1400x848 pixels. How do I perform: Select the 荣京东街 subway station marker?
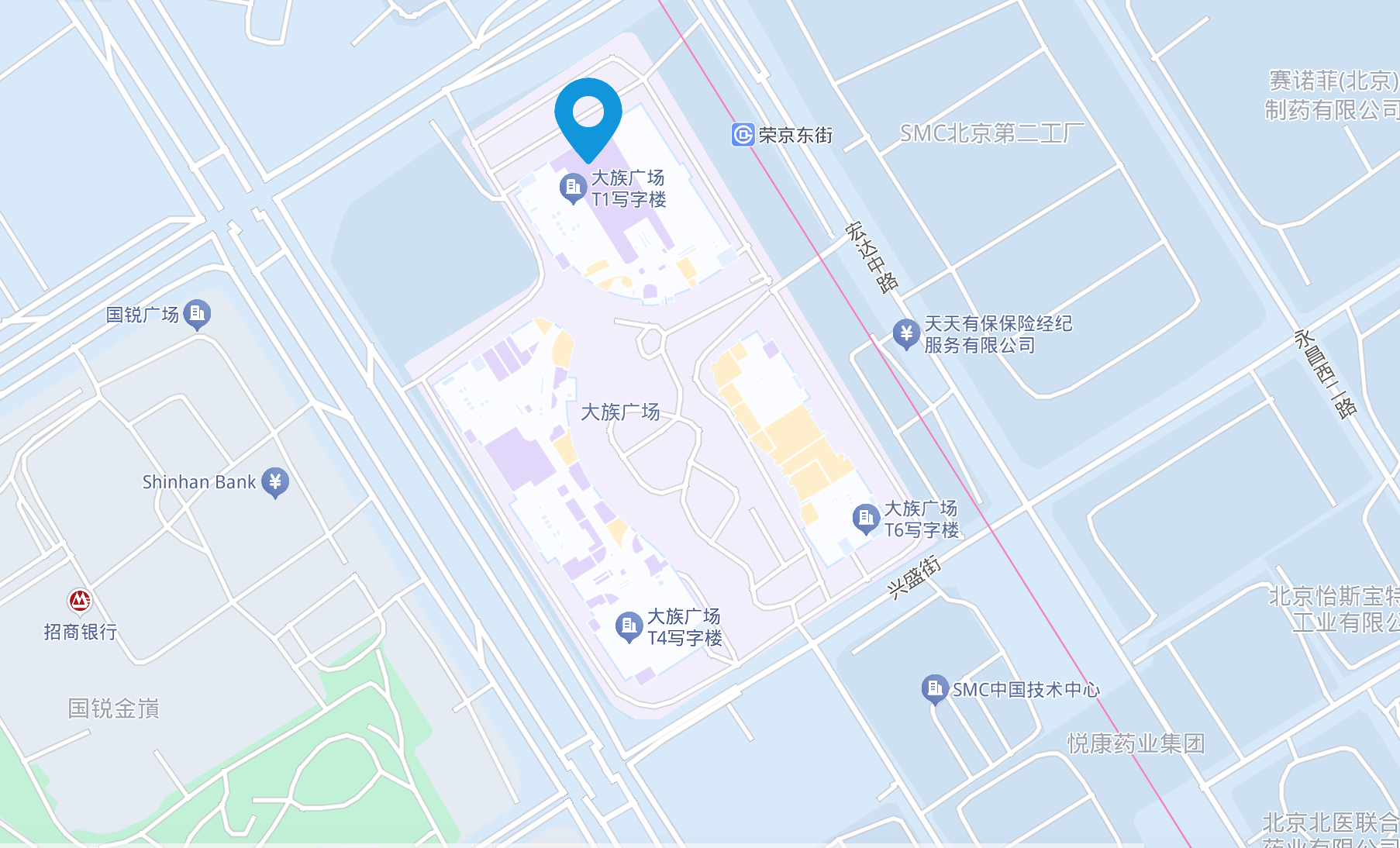743,135
